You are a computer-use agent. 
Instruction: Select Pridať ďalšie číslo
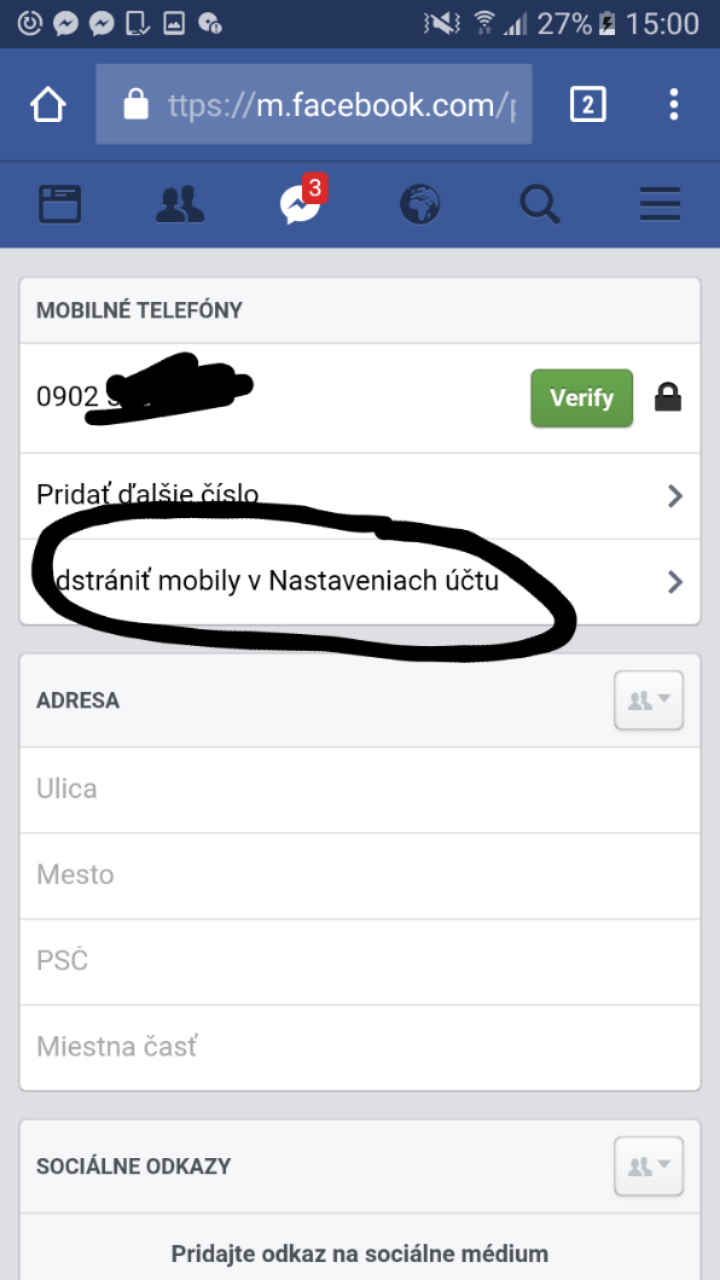360,496
